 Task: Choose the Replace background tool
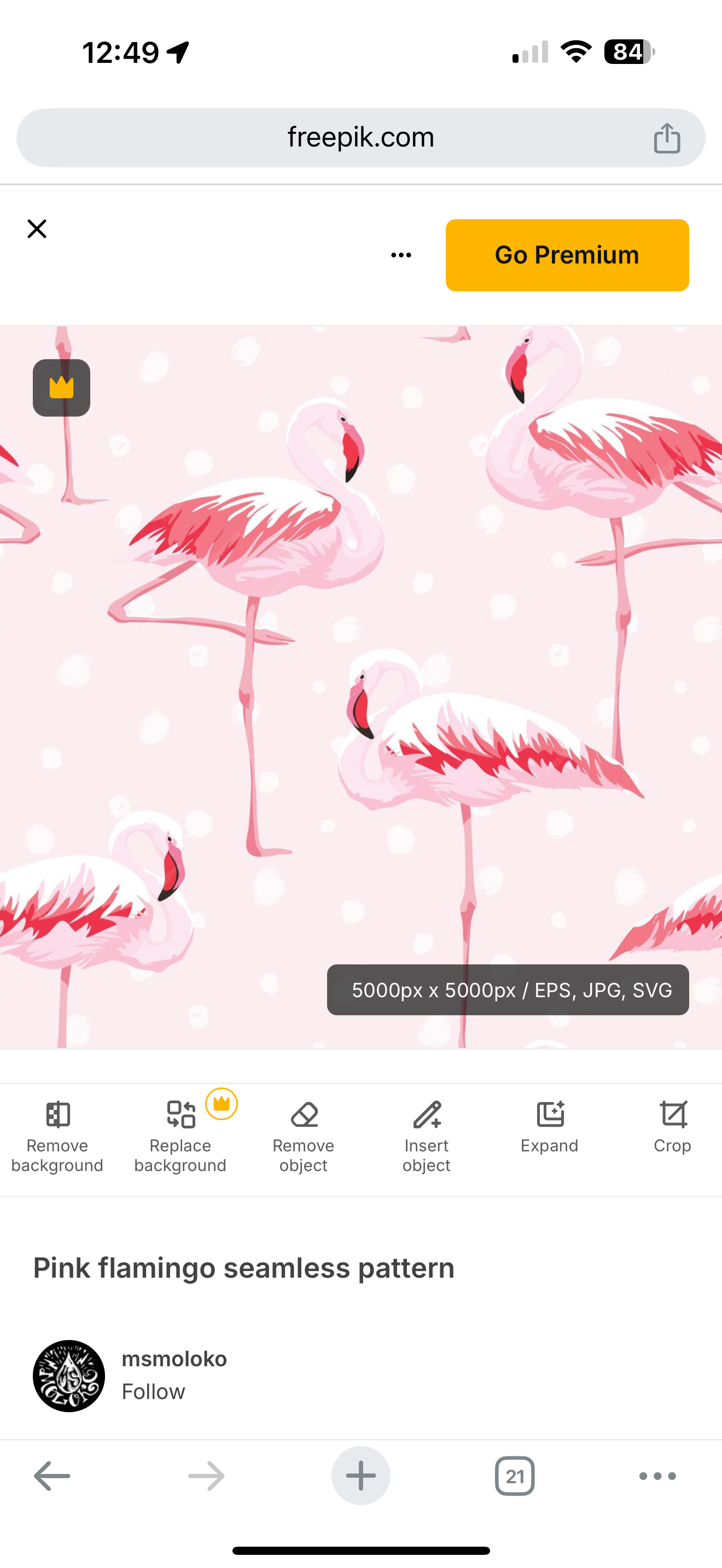pyautogui.click(x=180, y=1137)
